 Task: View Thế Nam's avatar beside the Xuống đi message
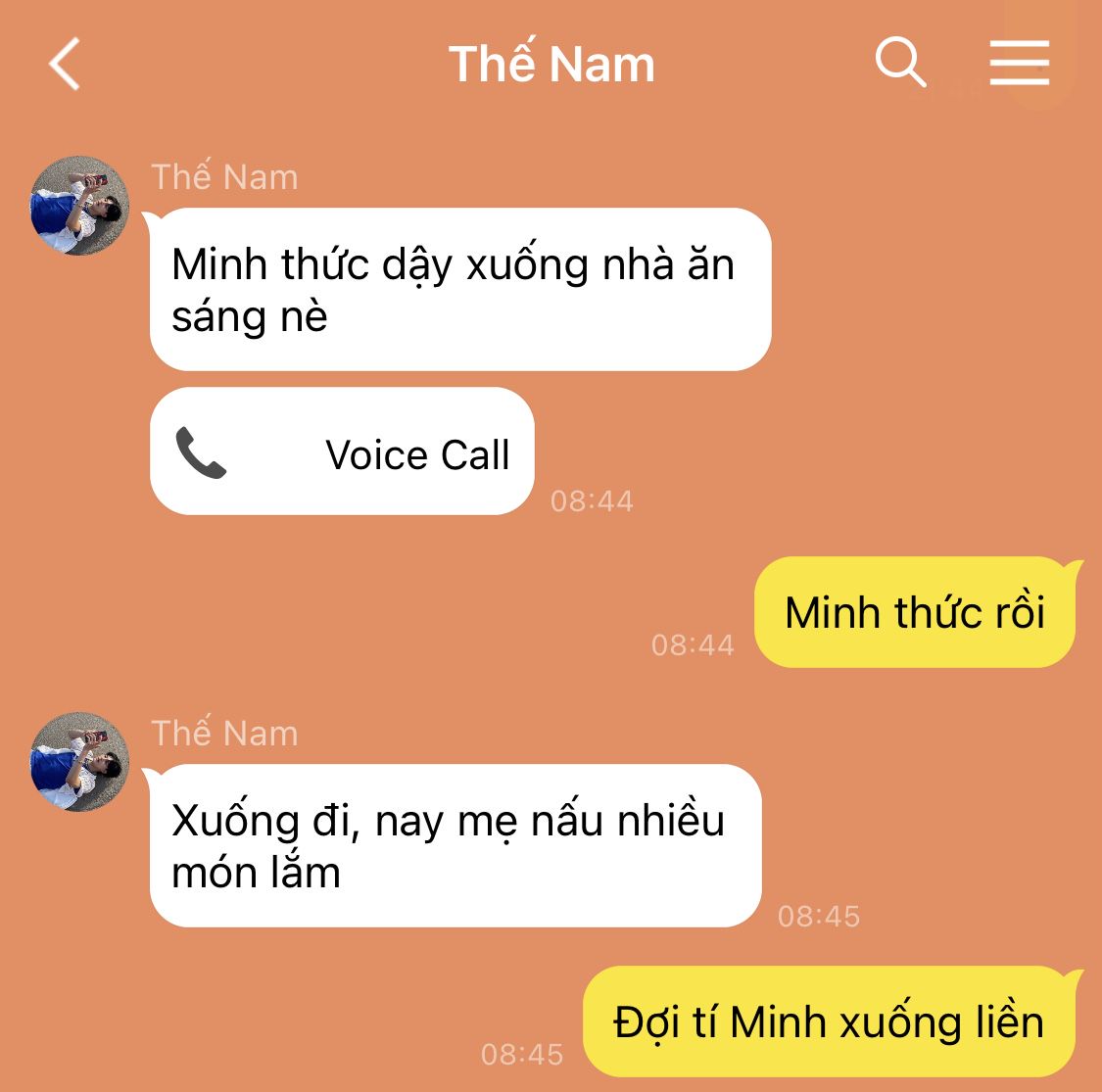(x=80, y=762)
